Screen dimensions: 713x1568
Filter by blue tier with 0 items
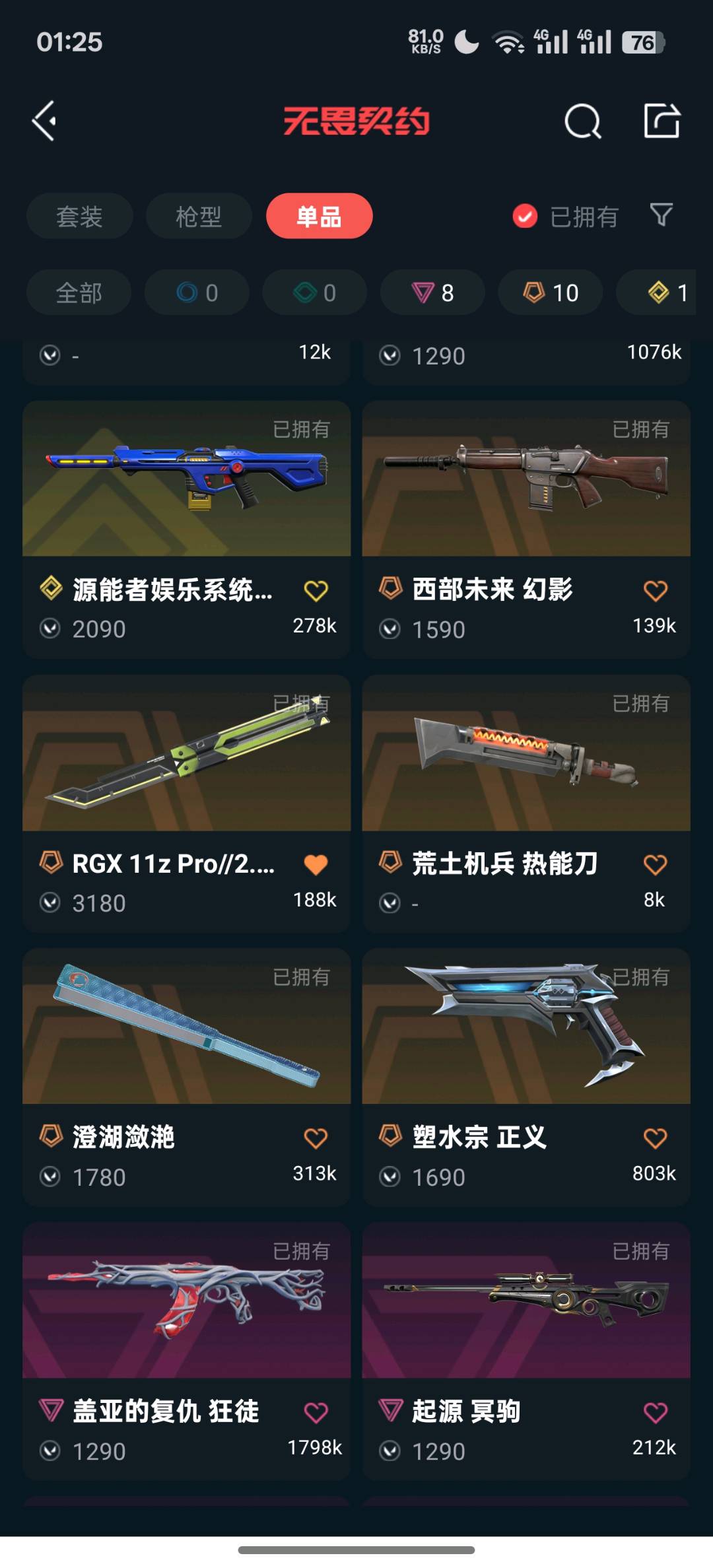pyautogui.click(x=197, y=292)
